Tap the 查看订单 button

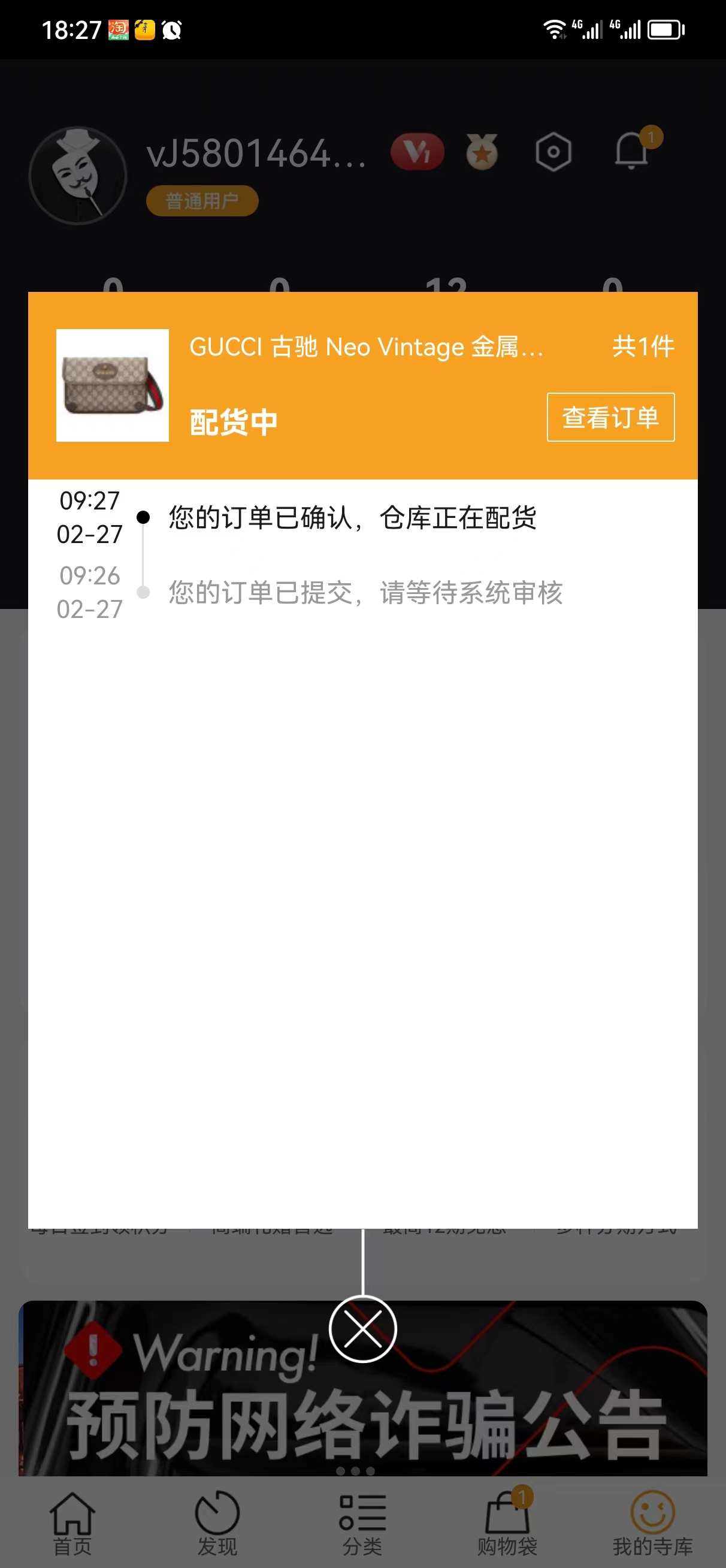610,418
